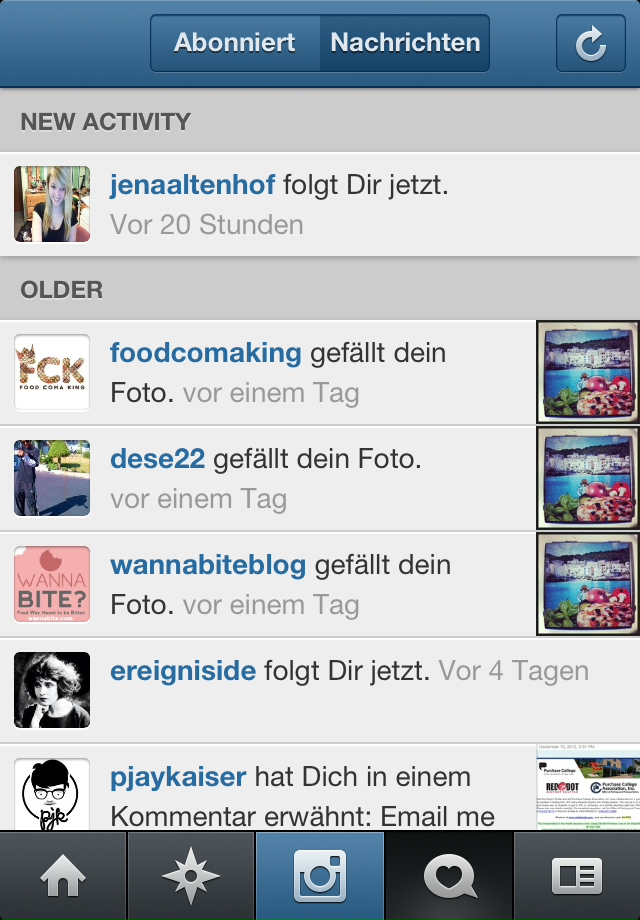This screenshot has width=640, height=920.
Task: View the photo liked by wannabiteblog
Action: [588, 583]
